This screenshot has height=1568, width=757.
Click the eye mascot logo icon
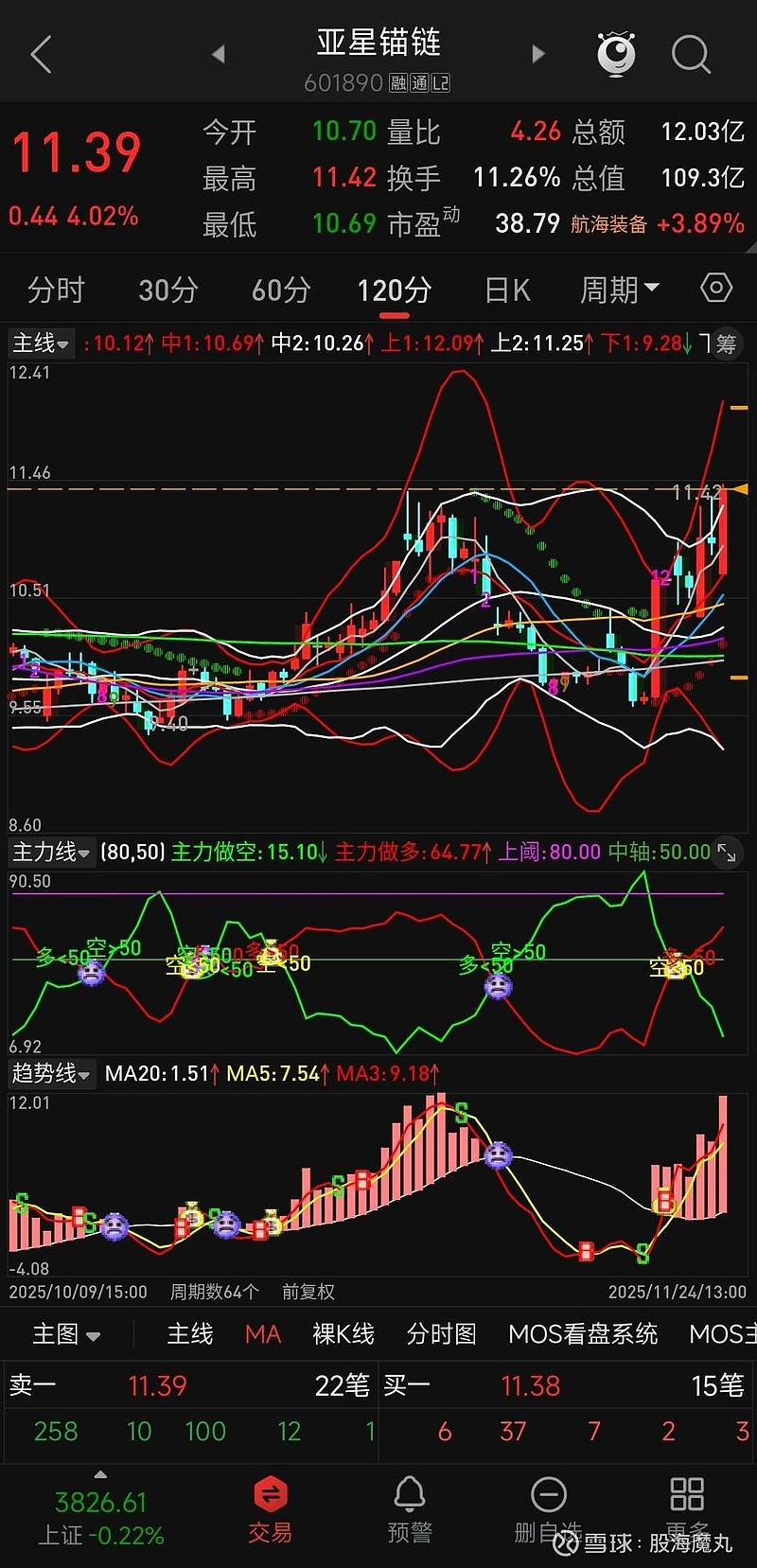click(616, 54)
